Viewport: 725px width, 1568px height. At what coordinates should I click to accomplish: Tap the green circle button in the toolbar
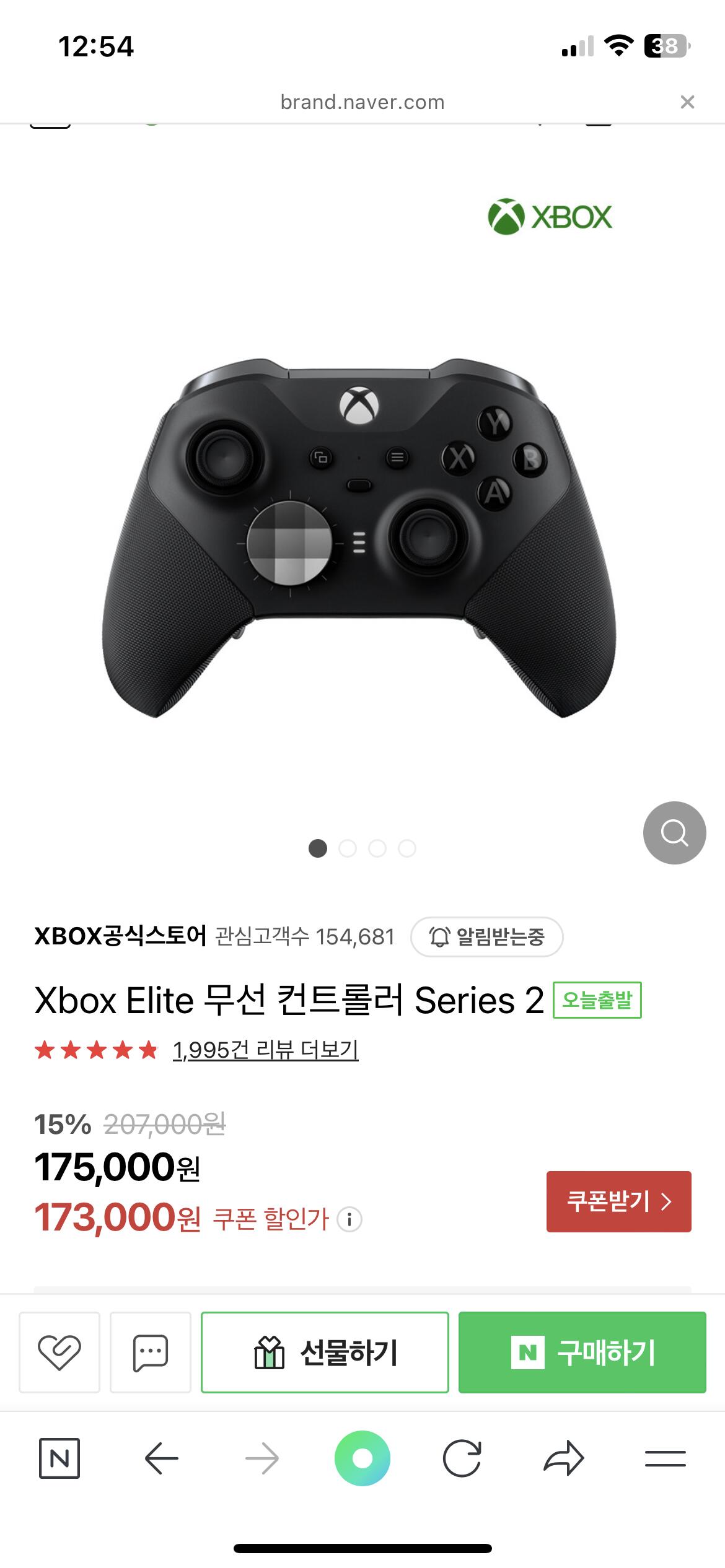pos(362,1458)
